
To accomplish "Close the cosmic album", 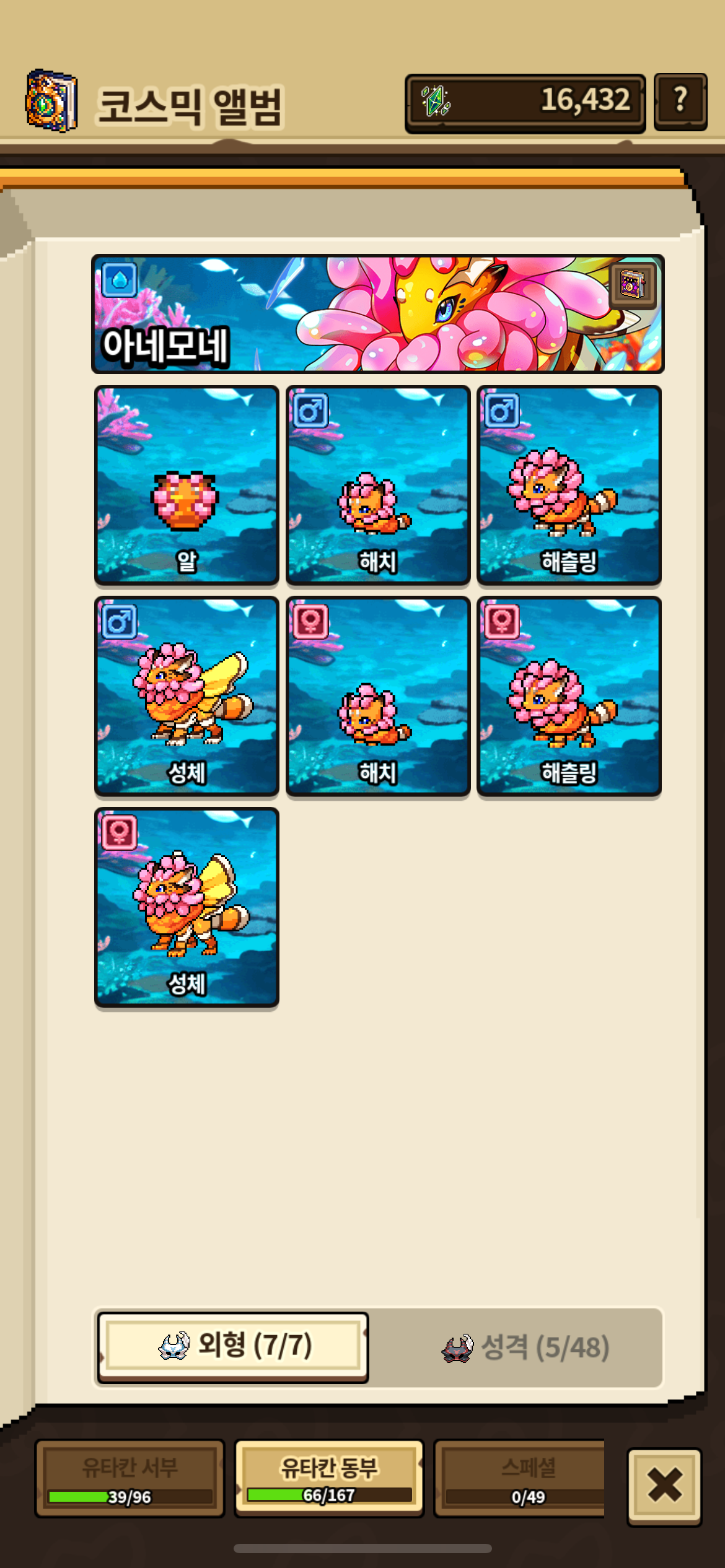I will pos(664,1485).
